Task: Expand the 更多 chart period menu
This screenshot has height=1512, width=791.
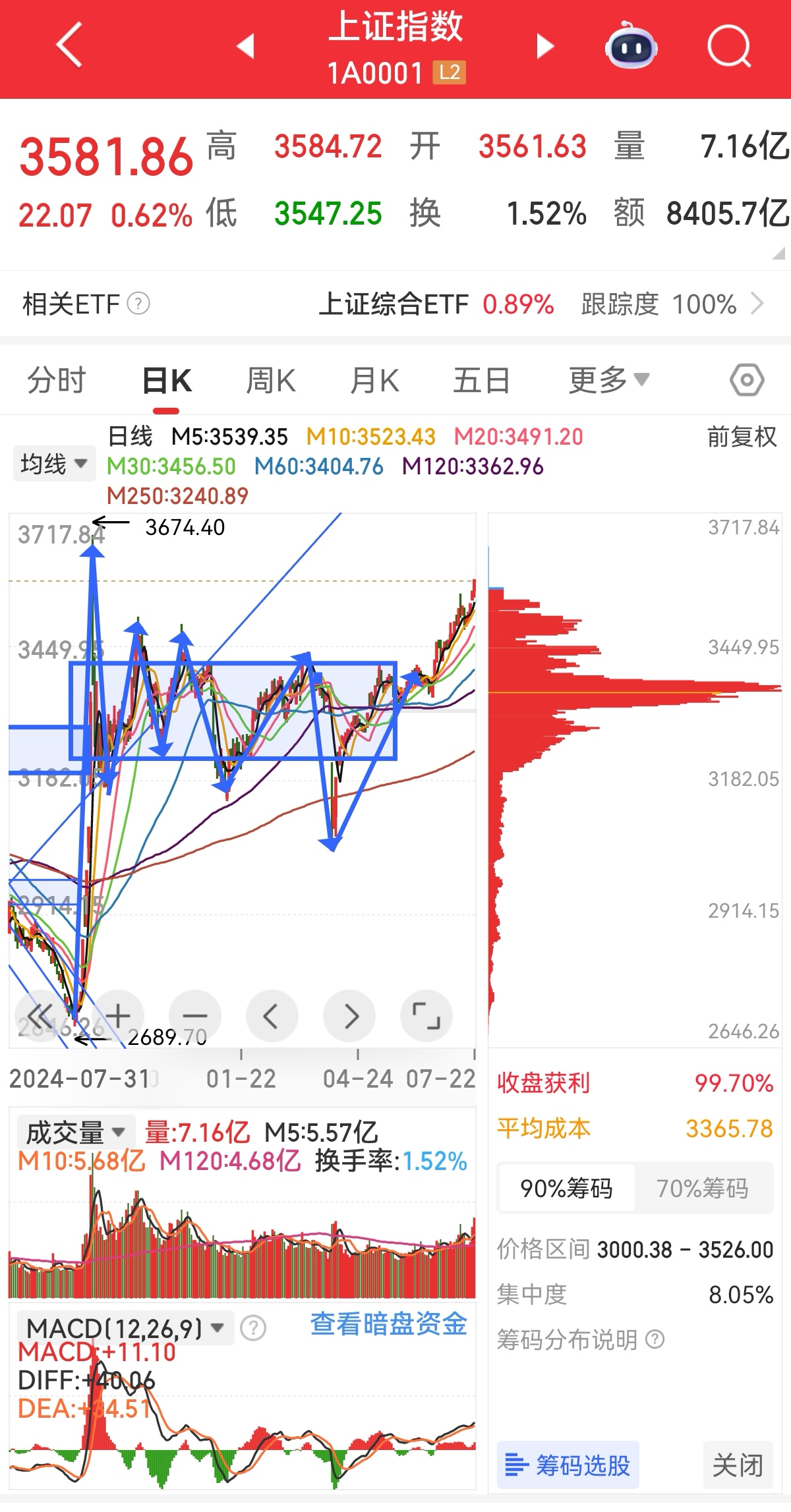Action: click(607, 379)
